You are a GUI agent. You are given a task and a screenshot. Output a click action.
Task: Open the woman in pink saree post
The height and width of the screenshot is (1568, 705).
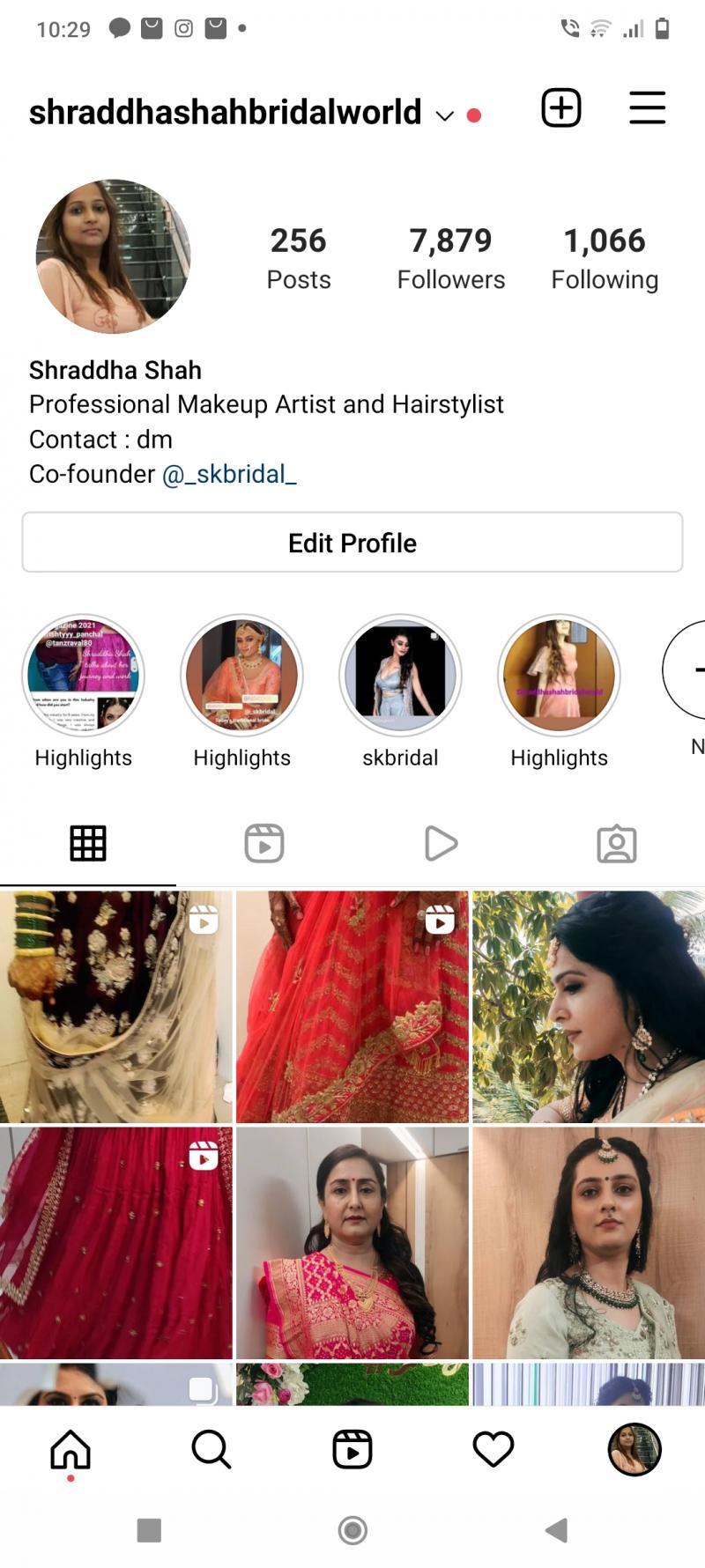352,1242
